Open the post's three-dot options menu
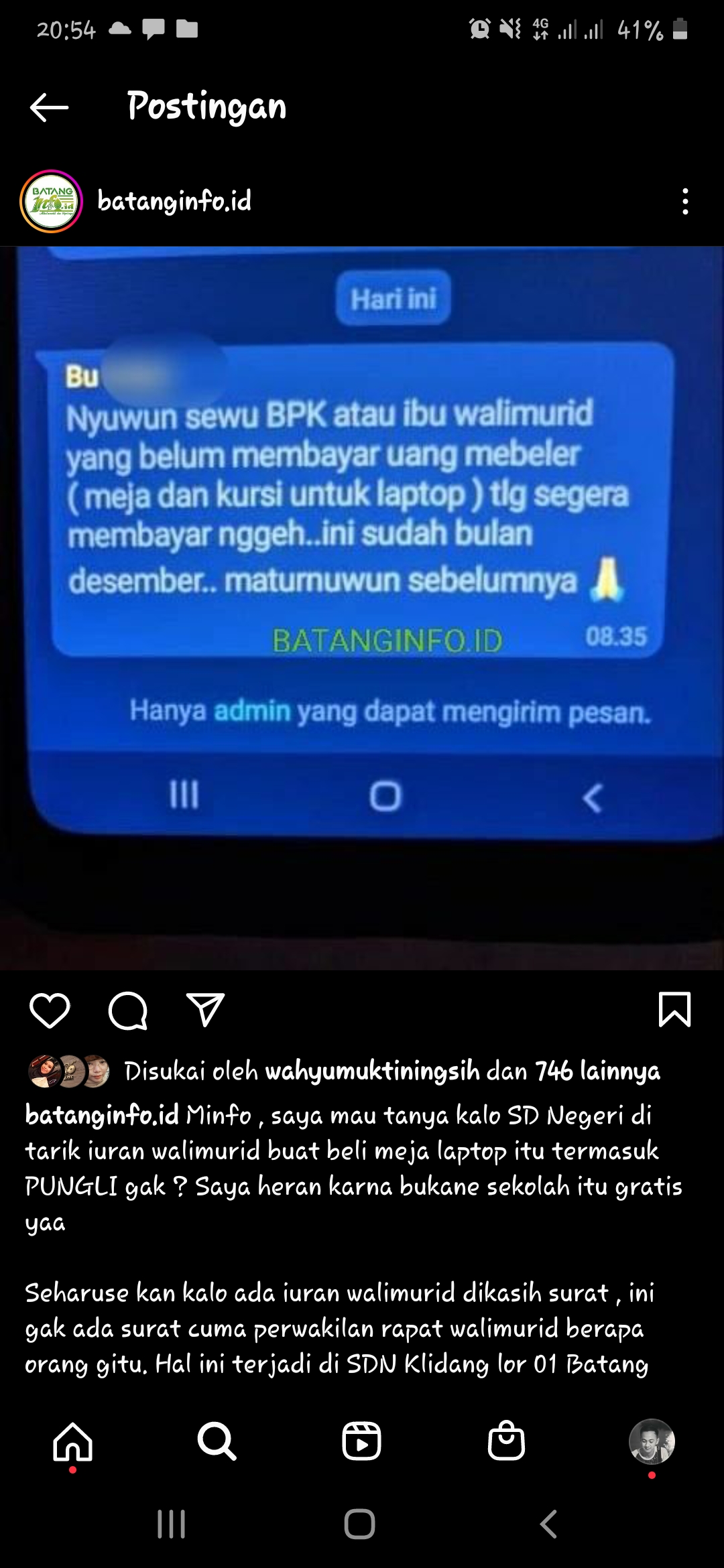724x1568 pixels. tap(684, 201)
